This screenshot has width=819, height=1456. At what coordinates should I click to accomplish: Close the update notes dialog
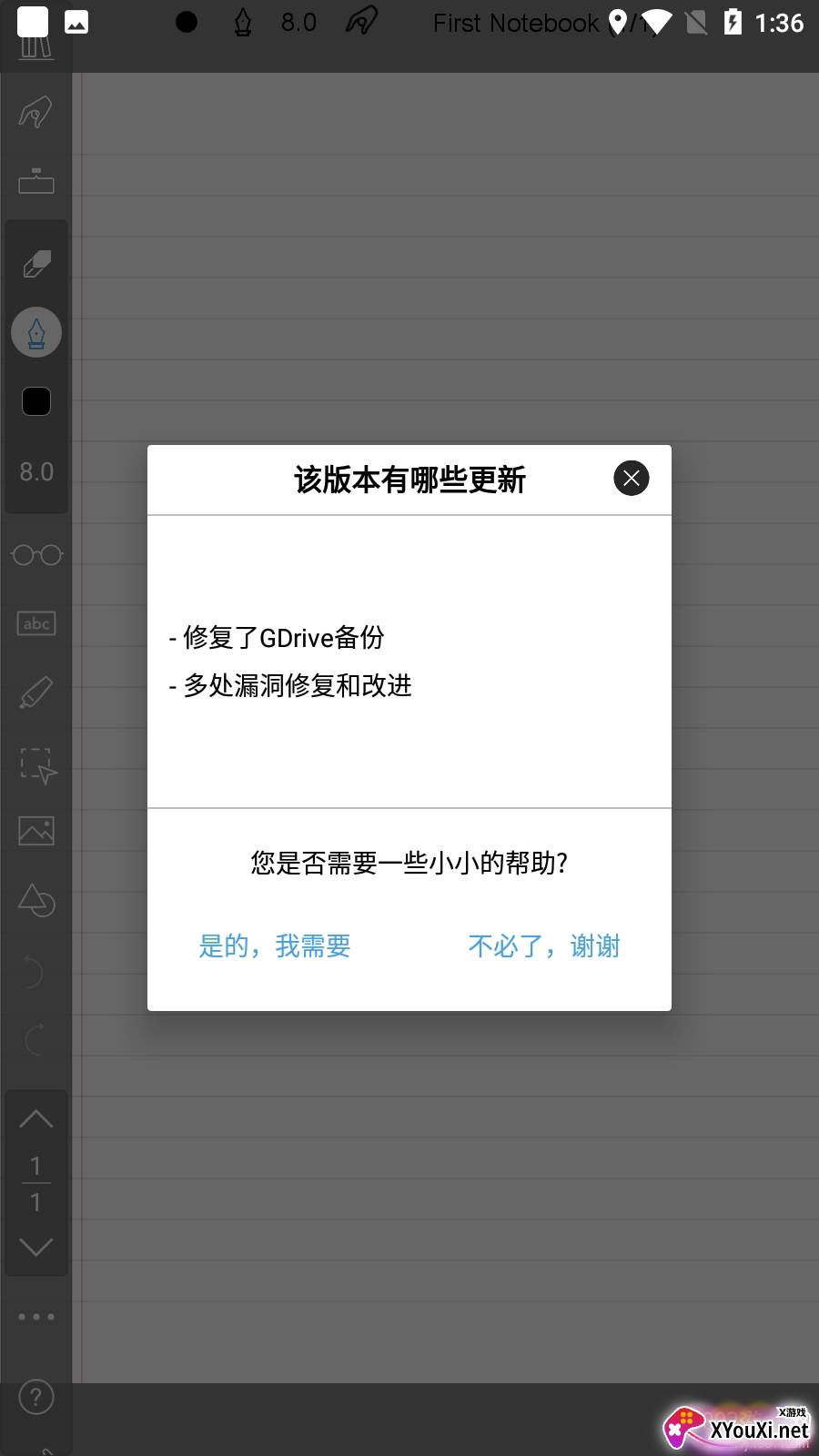pyautogui.click(x=631, y=479)
